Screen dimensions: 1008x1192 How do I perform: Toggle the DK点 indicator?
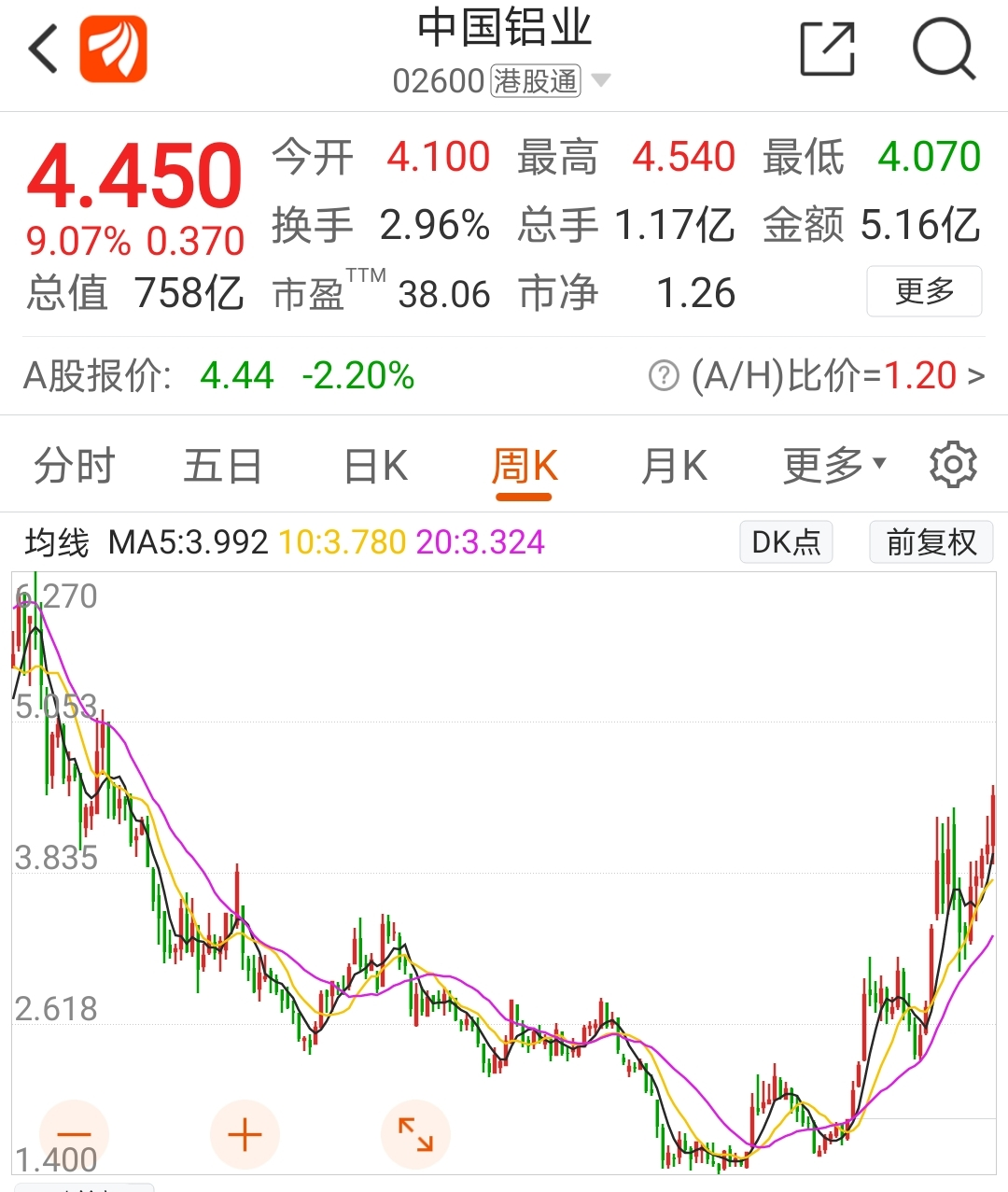(786, 541)
